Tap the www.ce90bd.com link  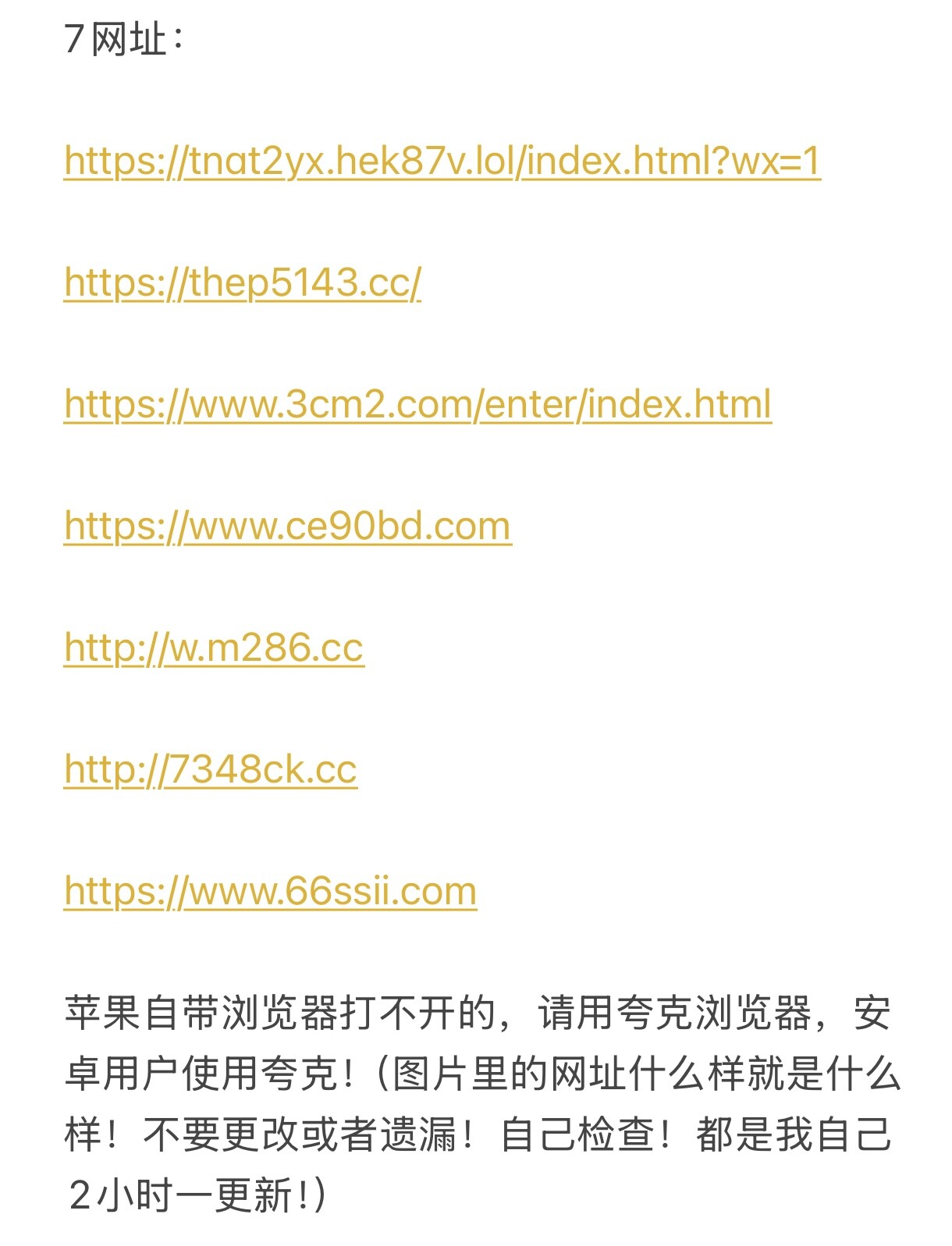click(x=287, y=526)
